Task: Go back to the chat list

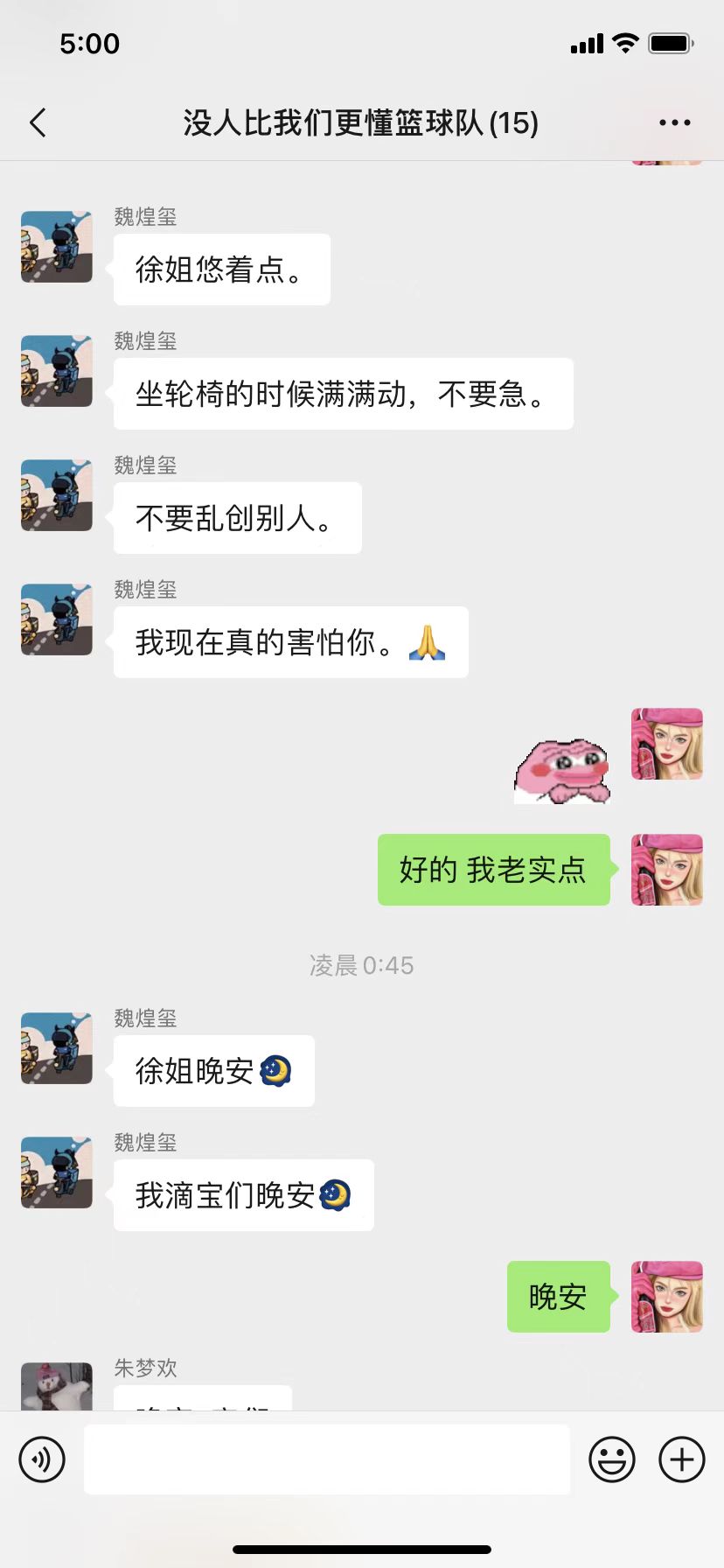Action: click(x=38, y=123)
